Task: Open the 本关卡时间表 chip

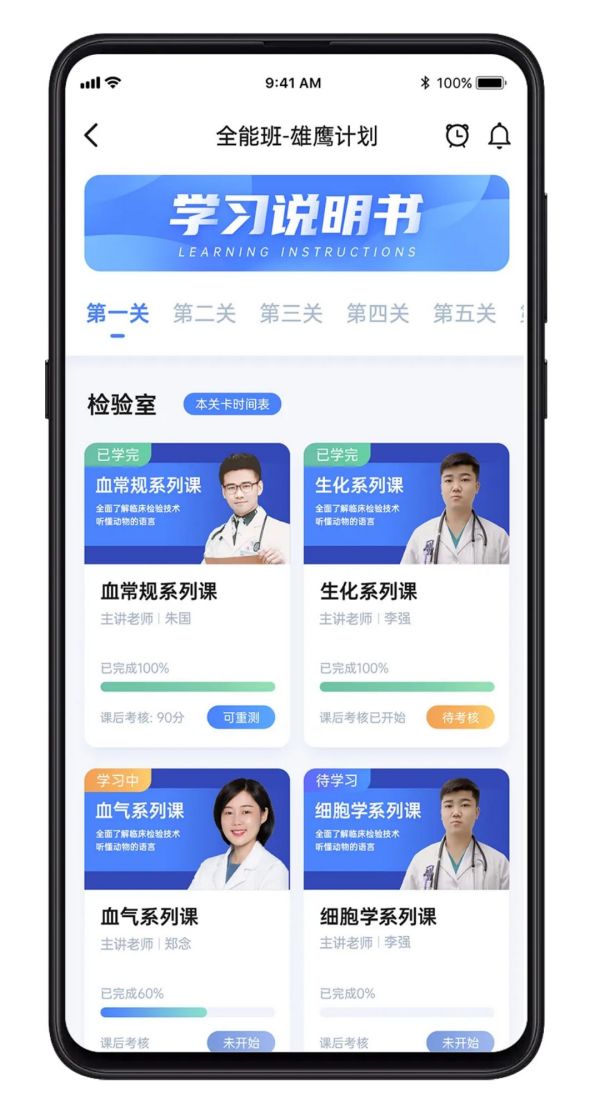Action: coord(232,404)
